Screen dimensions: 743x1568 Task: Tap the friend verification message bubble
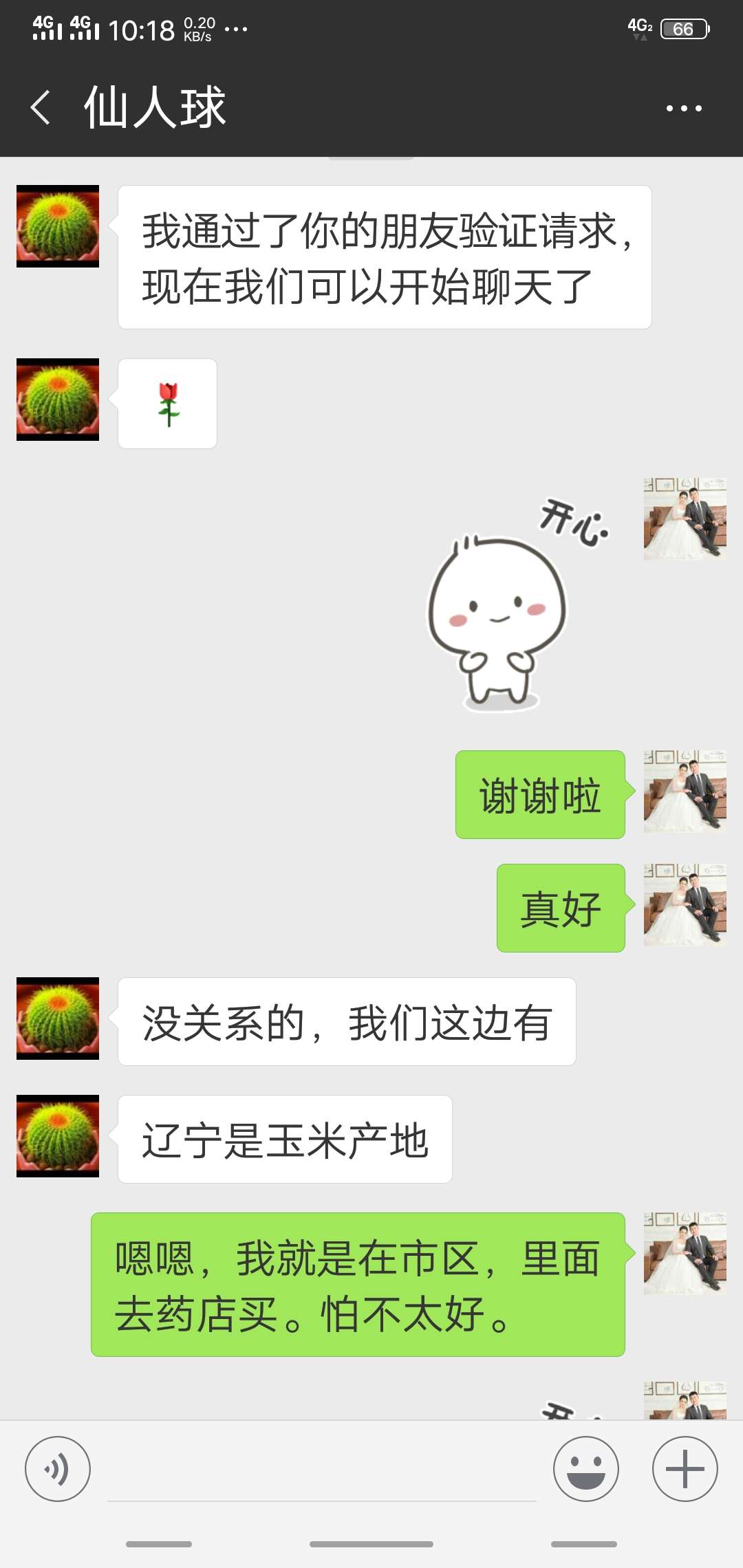[384, 258]
